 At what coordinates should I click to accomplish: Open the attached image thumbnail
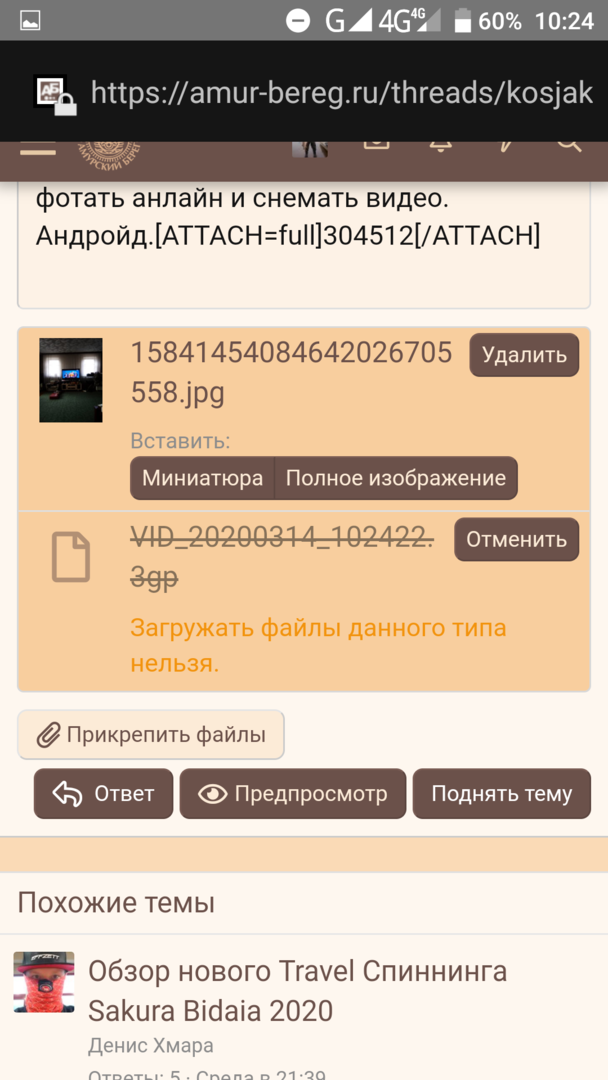click(x=70, y=380)
